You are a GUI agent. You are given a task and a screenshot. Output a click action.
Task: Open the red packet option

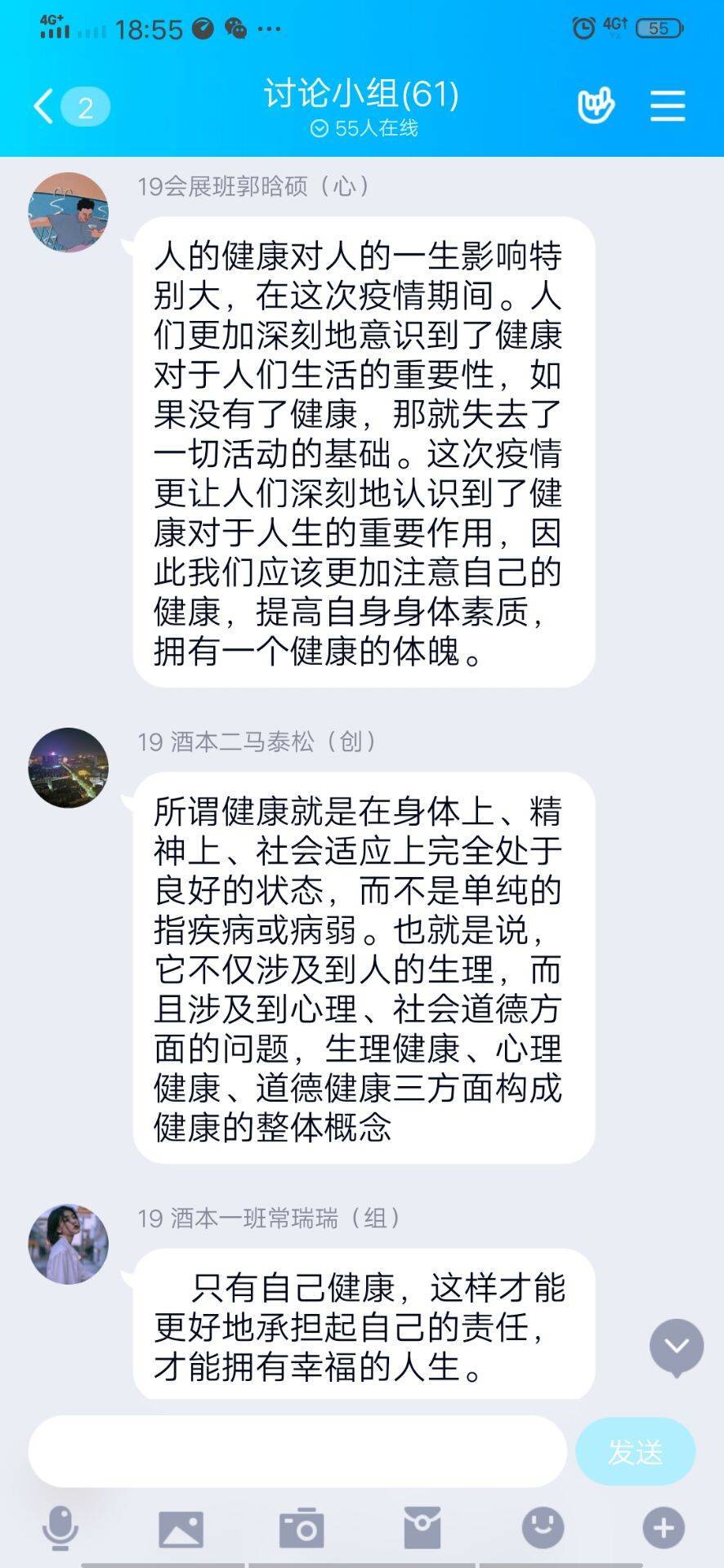422,1528
